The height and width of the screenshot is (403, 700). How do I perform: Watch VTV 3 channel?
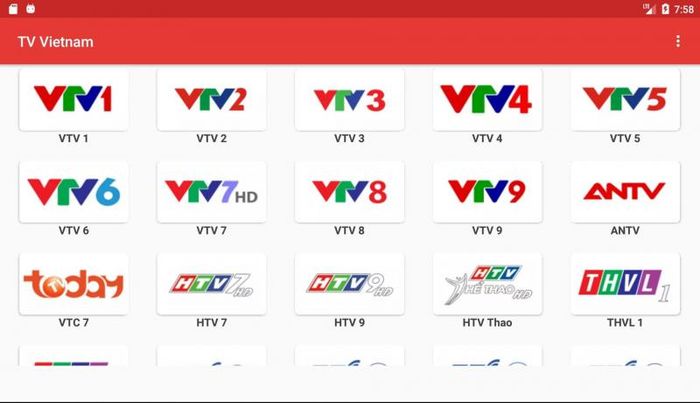(349, 99)
